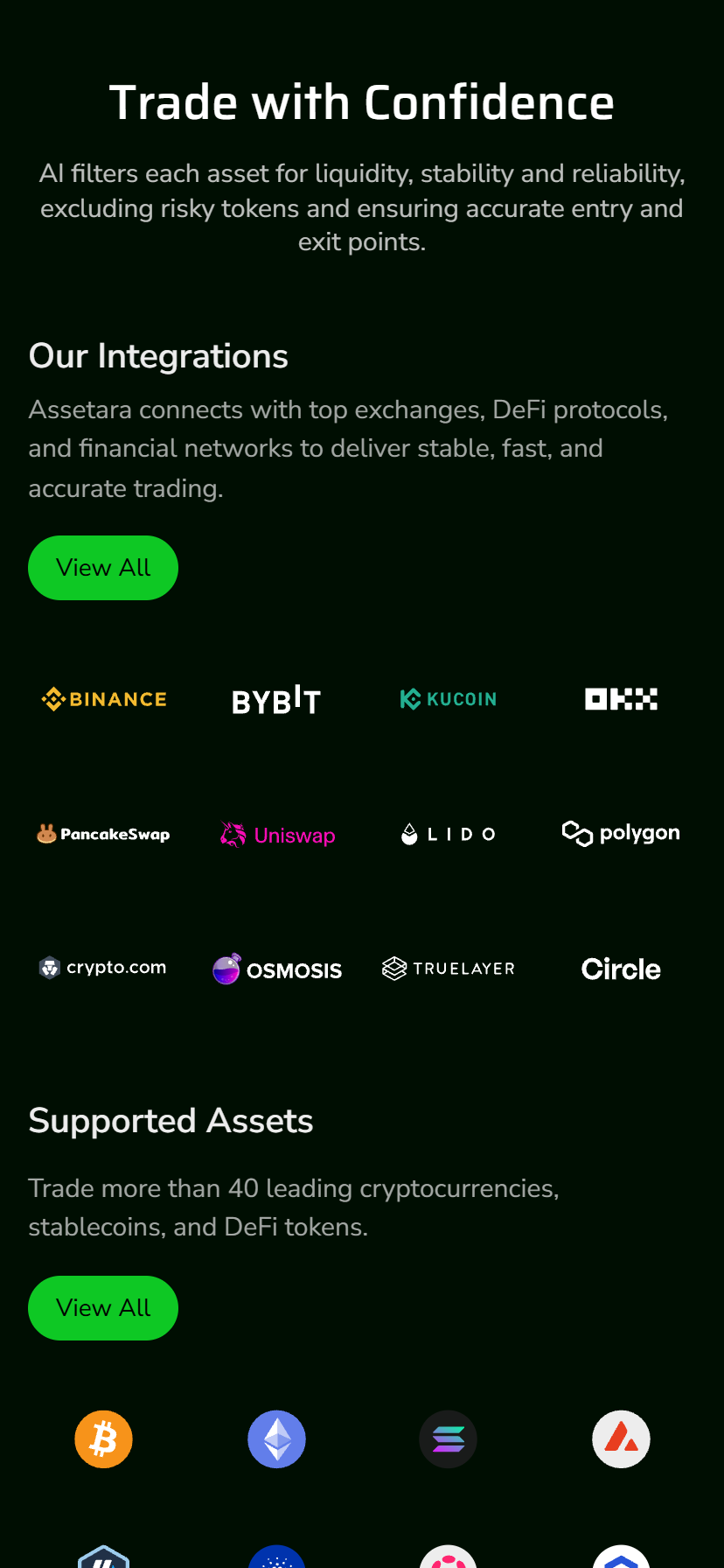Click the Supported Assets heading
This screenshot has height=1568, width=724.
tap(171, 1120)
